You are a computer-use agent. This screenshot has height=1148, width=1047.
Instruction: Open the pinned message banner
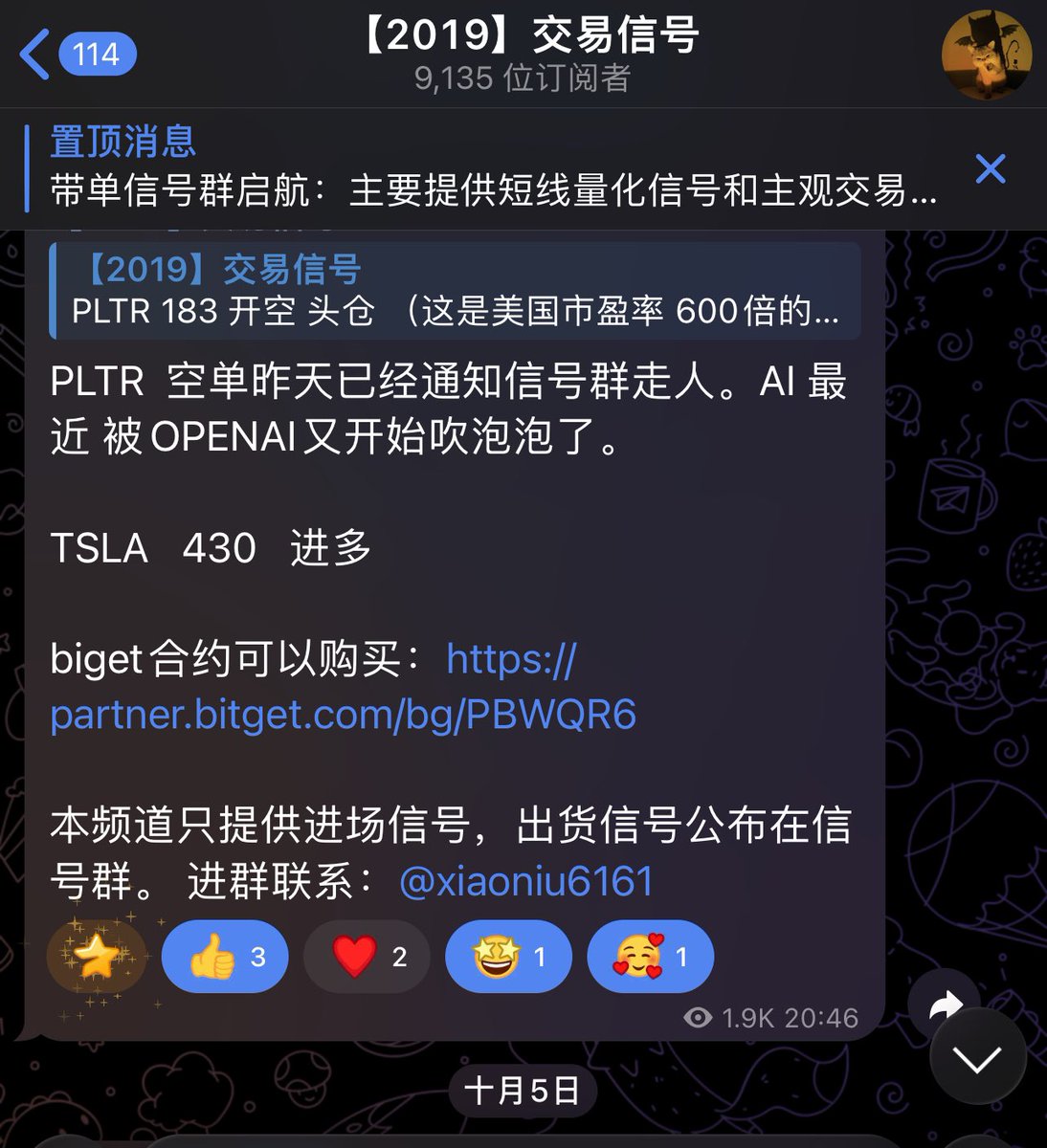click(x=479, y=168)
